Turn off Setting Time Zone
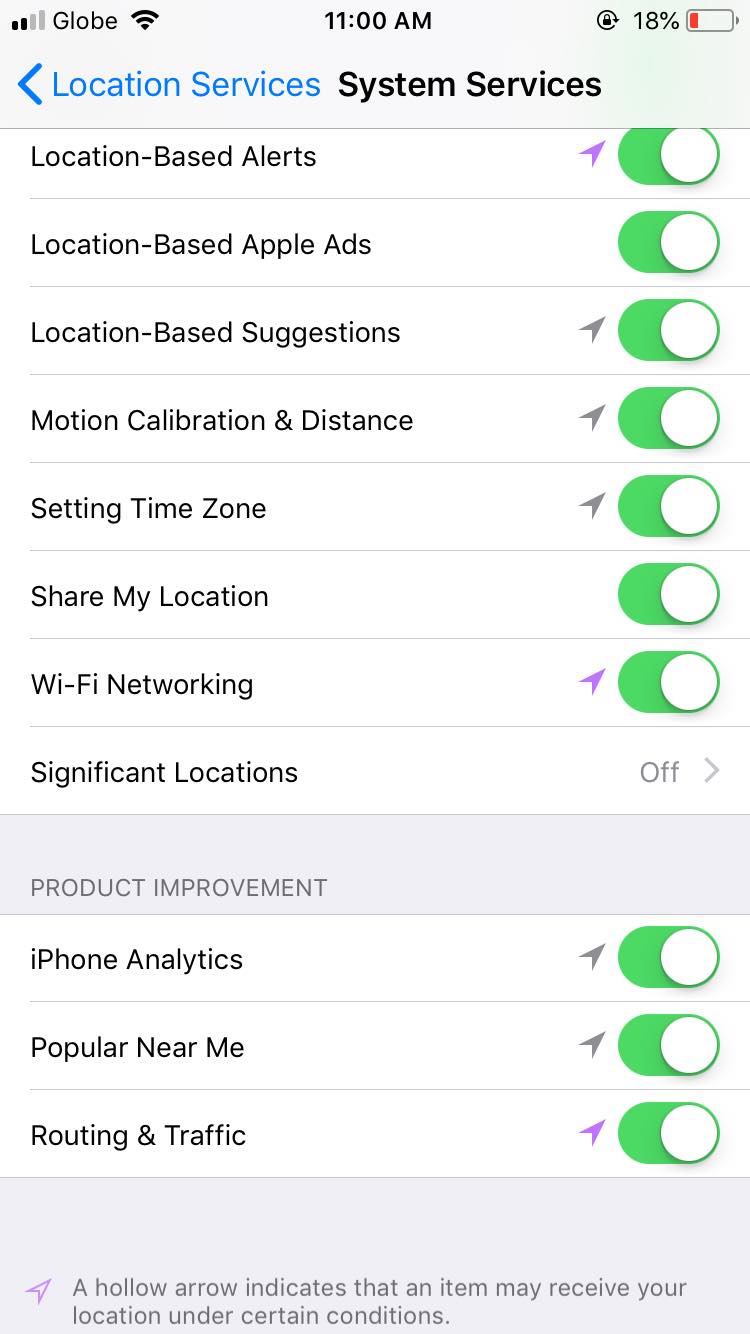Screen dimensions: 750x1334 (x=669, y=508)
